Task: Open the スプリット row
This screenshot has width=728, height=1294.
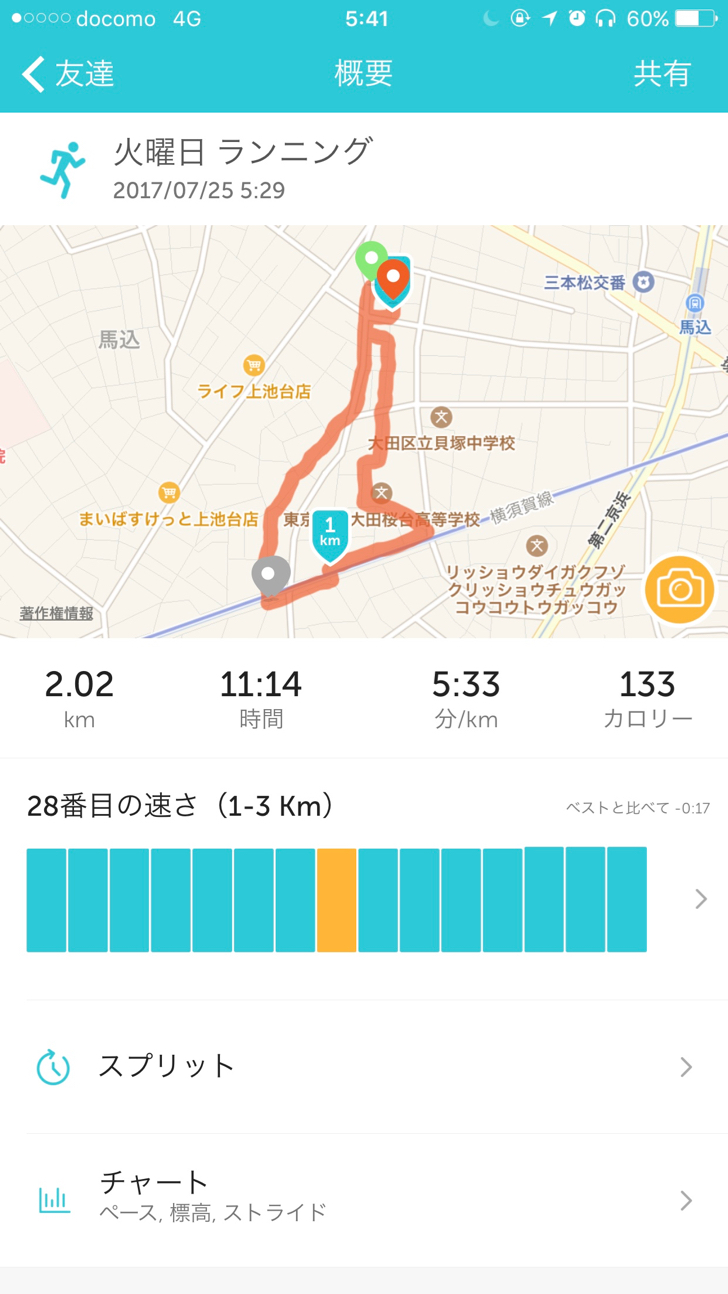Action: point(364,1066)
